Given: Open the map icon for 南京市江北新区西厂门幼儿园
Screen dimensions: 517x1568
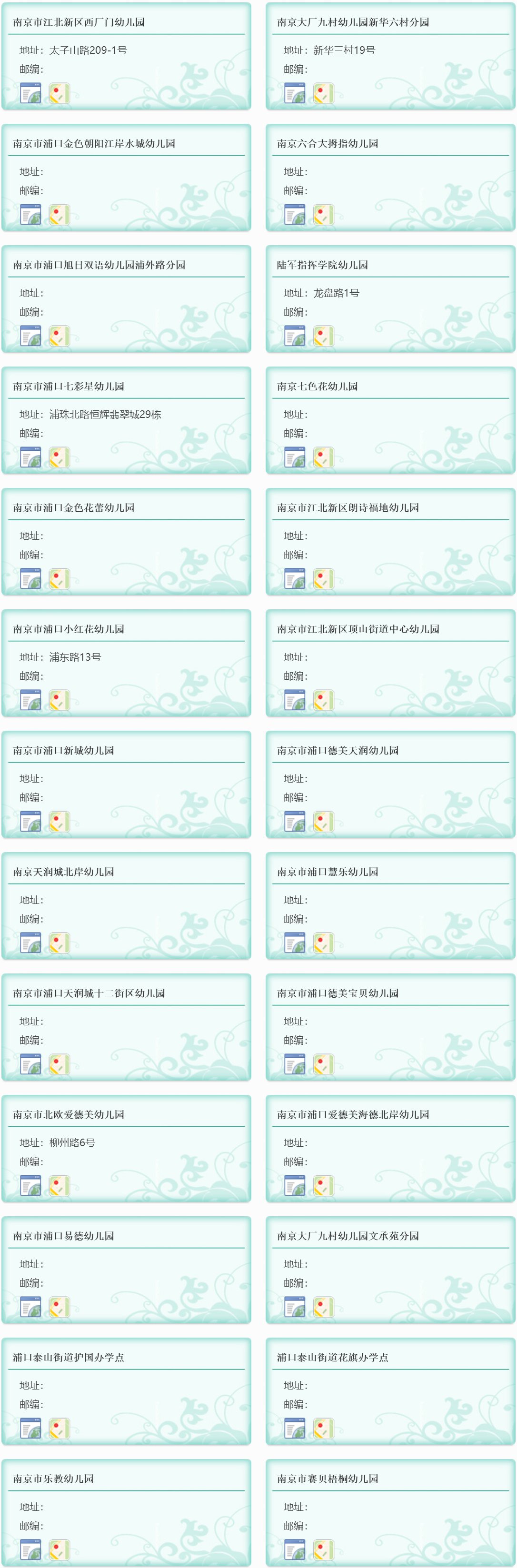Looking at the screenshot, I should pyautogui.click(x=59, y=93).
